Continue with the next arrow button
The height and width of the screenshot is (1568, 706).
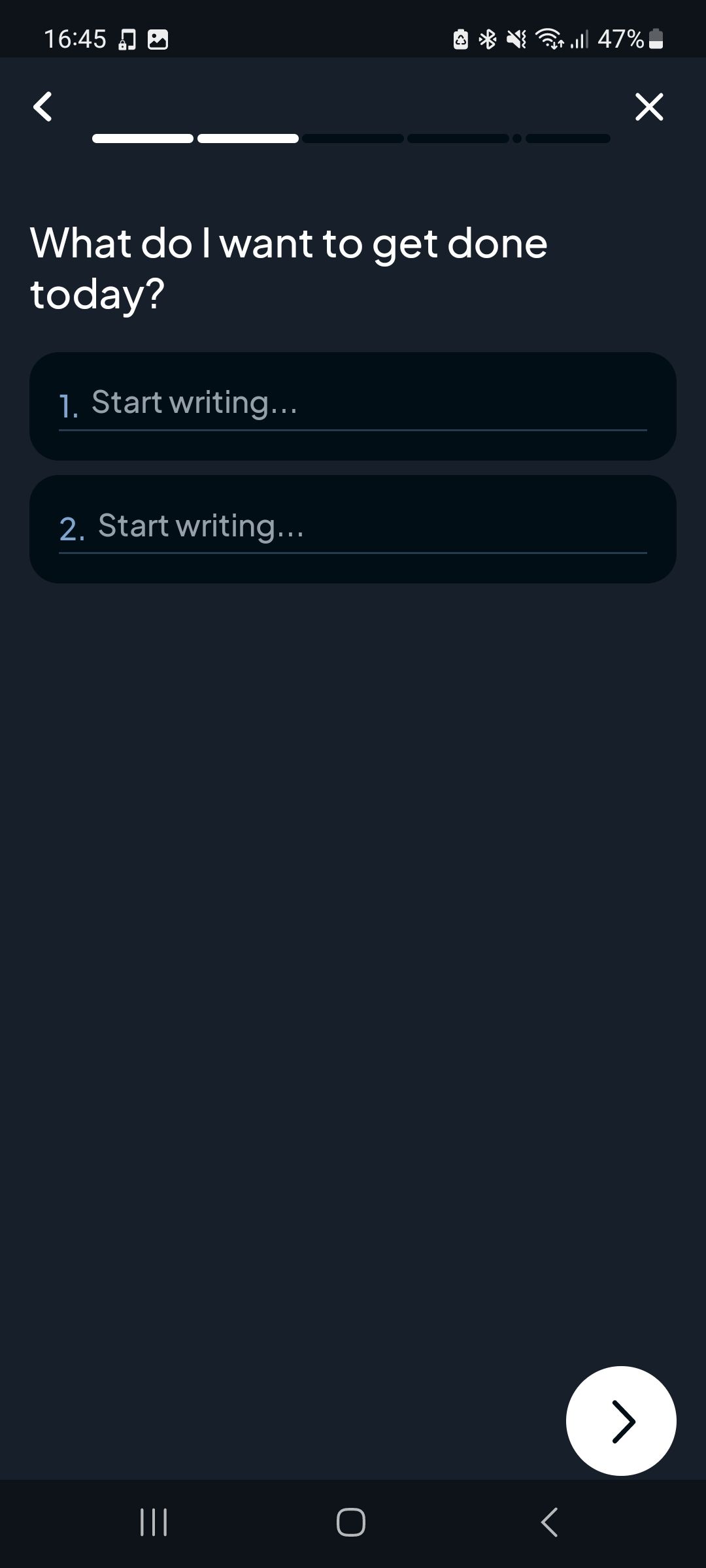pyautogui.click(x=620, y=1420)
